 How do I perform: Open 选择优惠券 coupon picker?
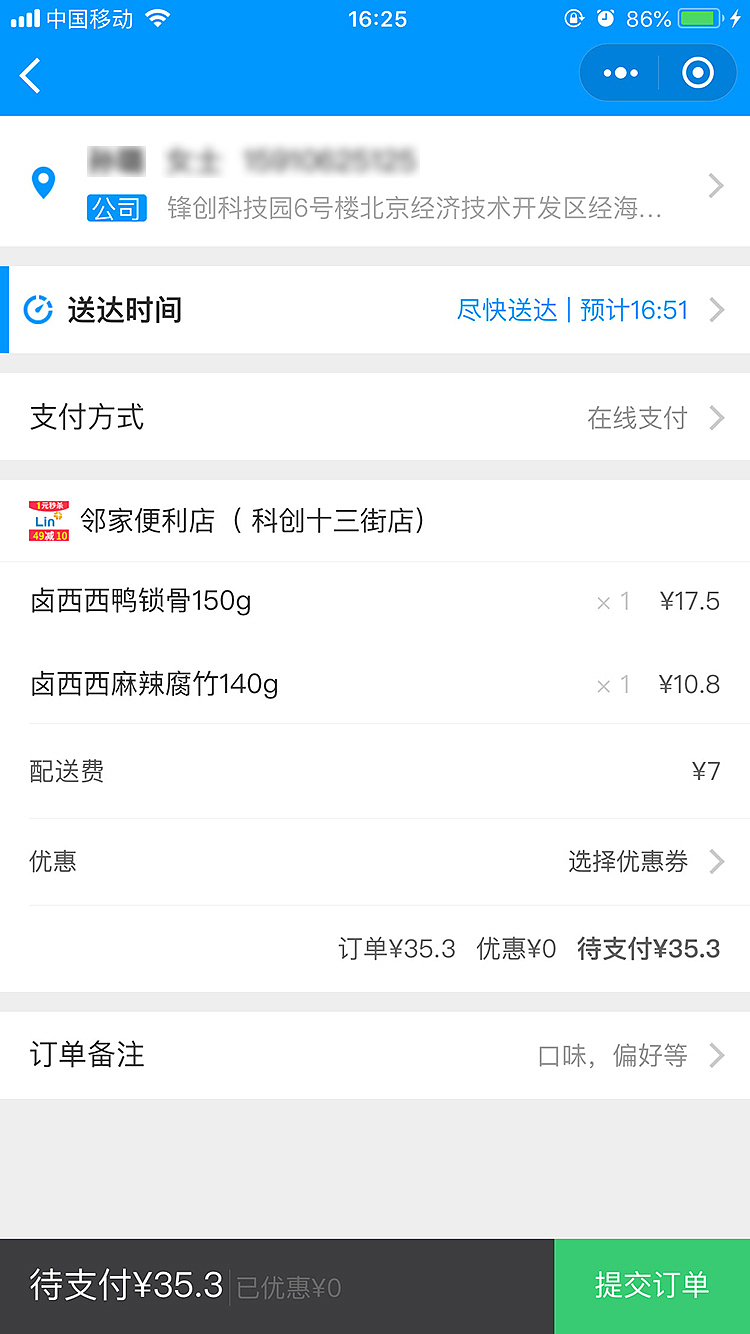pyautogui.click(x=628, y=861)
